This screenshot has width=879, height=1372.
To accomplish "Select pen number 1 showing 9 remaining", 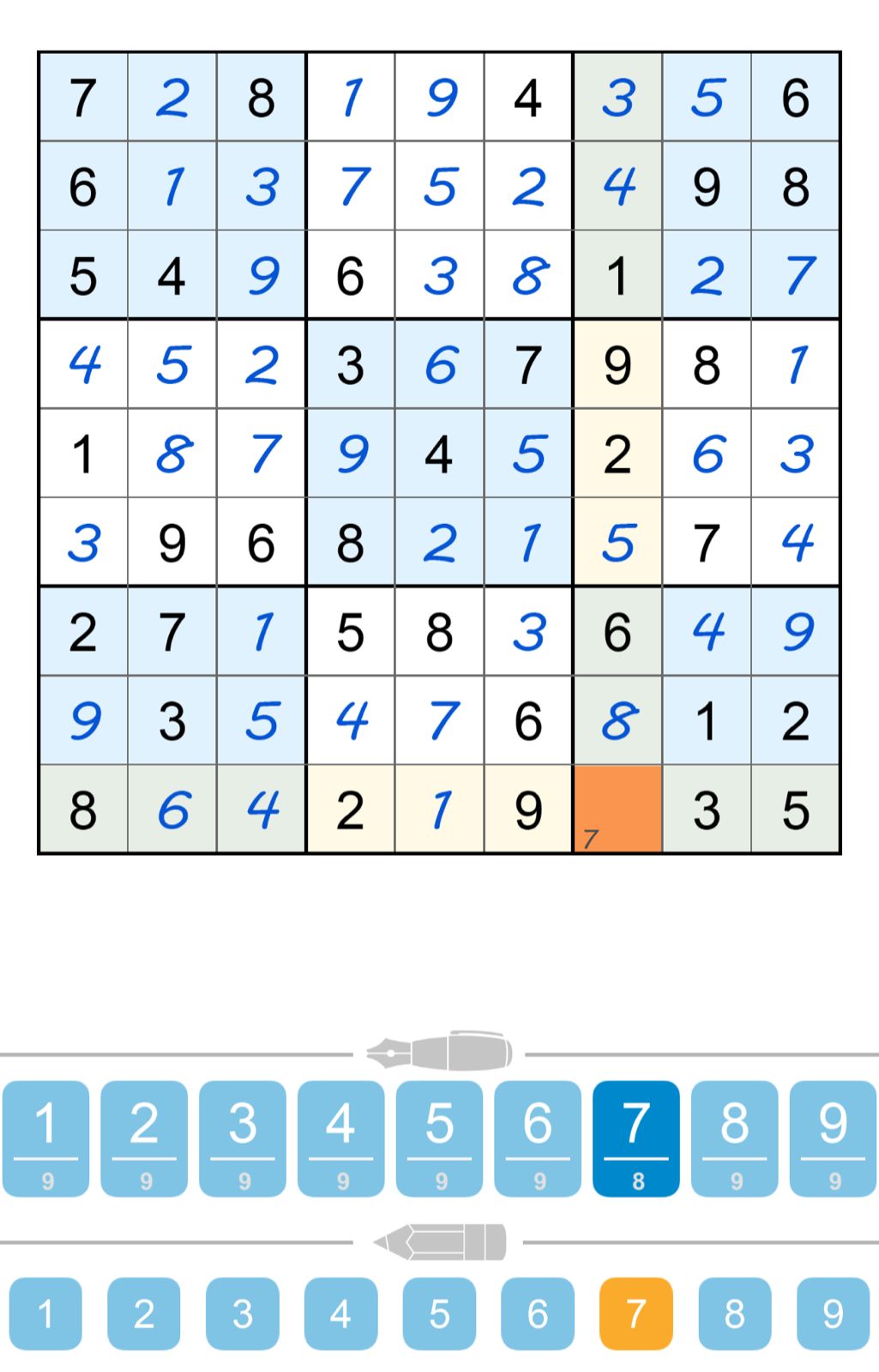I will (x=48, y=1140).
